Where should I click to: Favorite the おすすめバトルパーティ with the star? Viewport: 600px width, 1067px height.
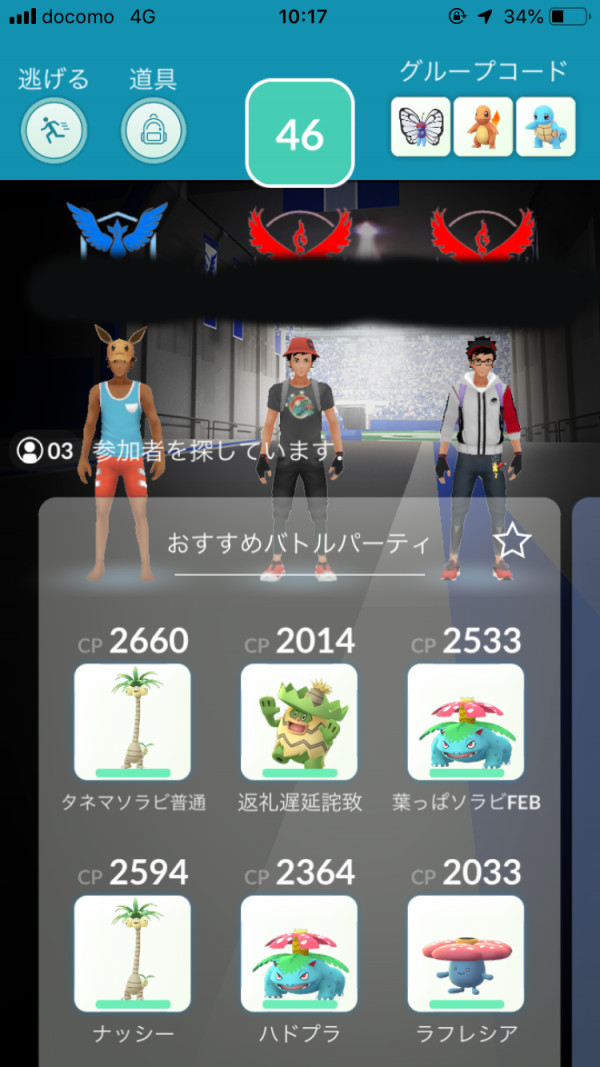(512, 542)
